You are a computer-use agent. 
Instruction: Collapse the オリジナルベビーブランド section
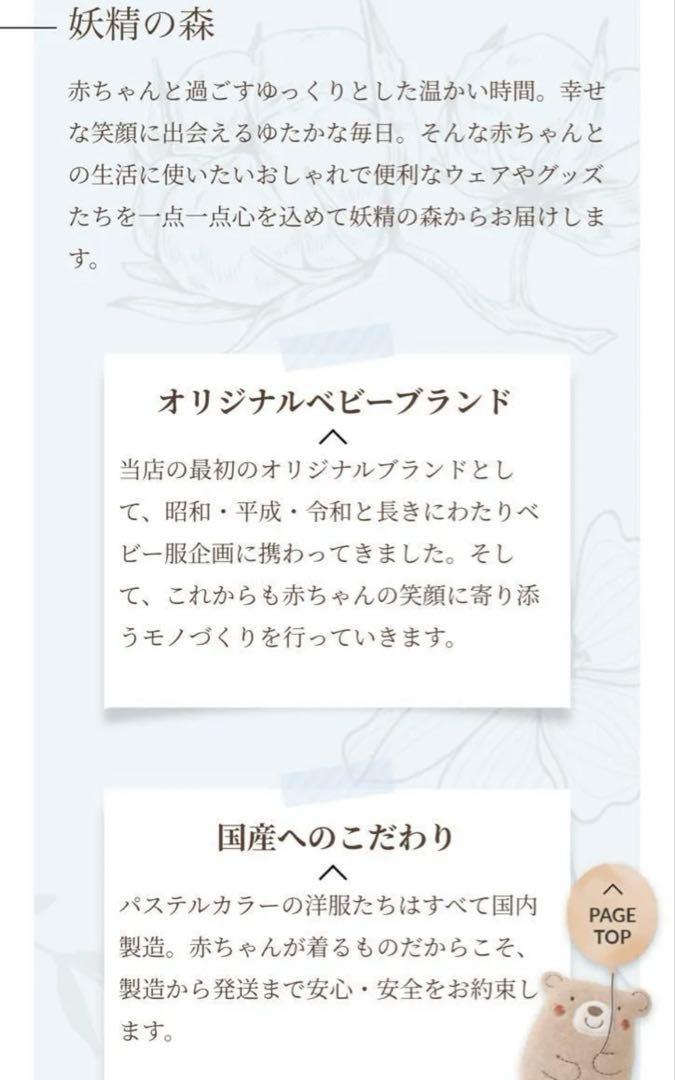[x=334, y=437]
